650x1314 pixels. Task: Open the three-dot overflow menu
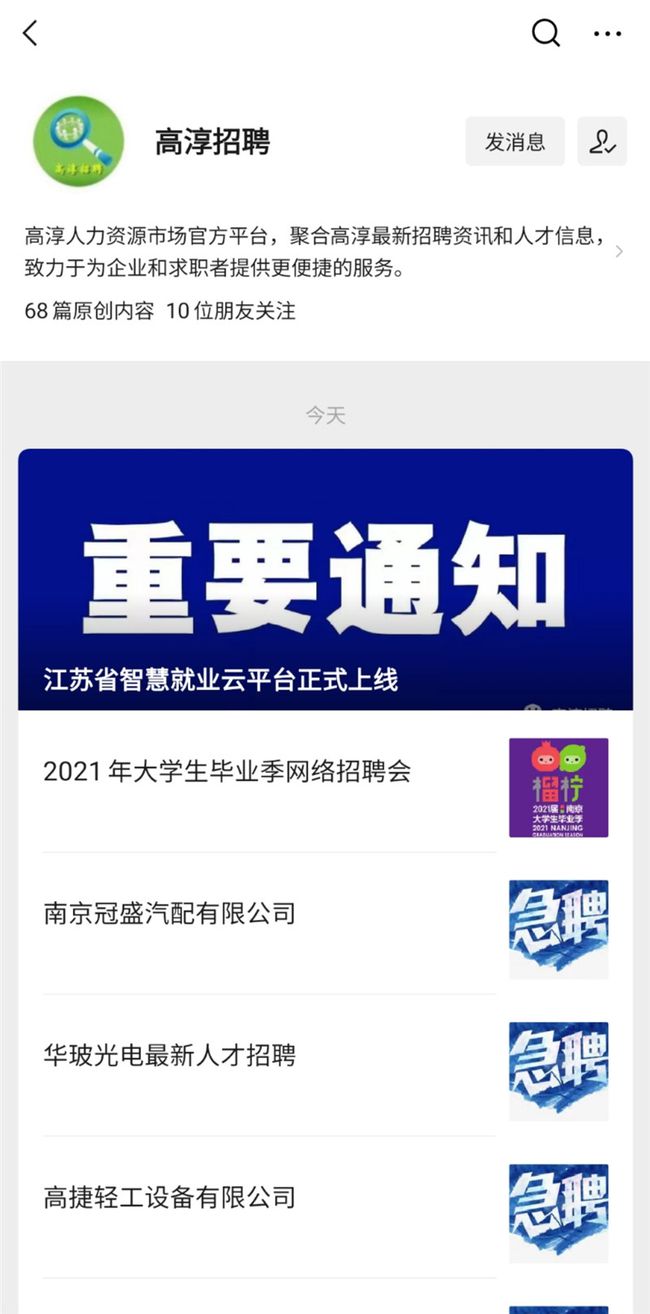tap(607, 34)
